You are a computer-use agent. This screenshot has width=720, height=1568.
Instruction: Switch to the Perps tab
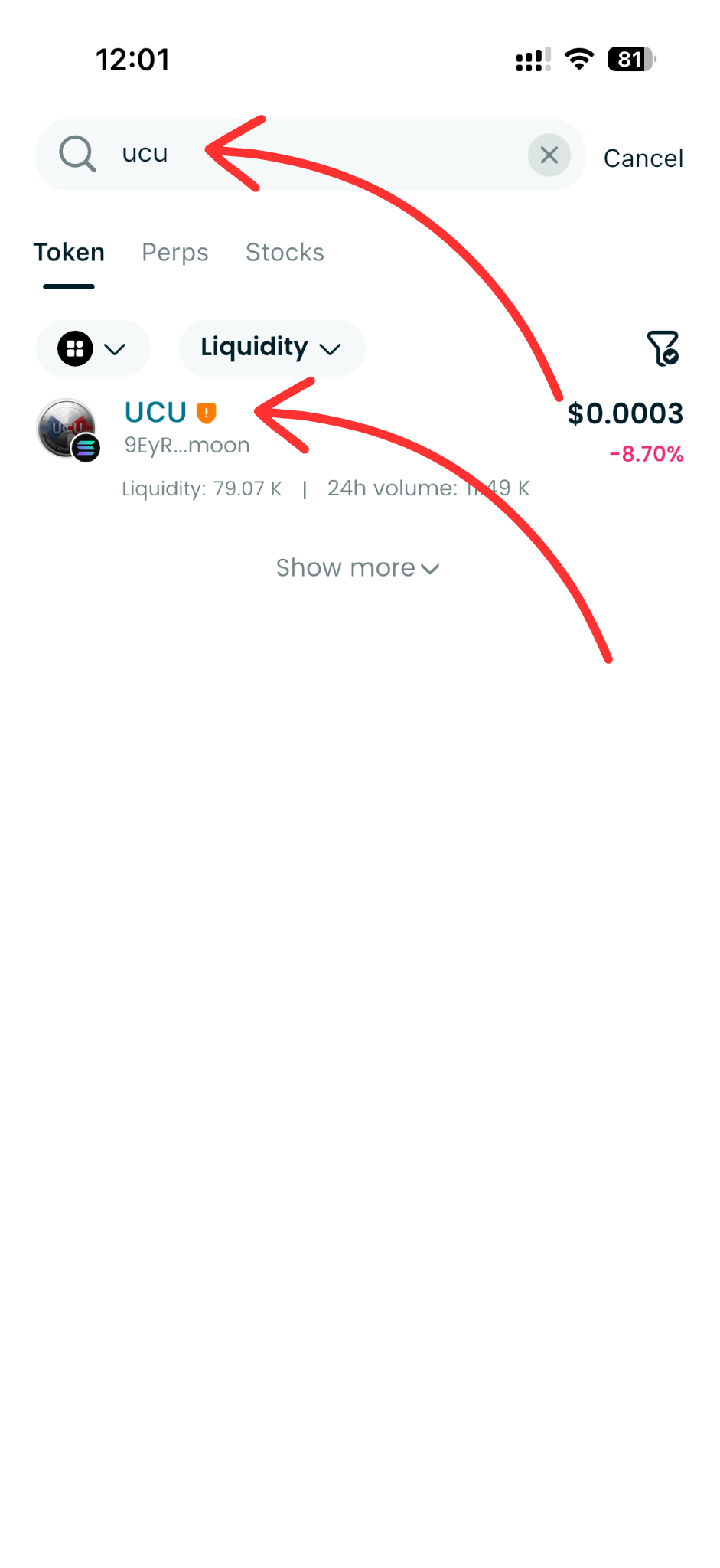(174, 253)
